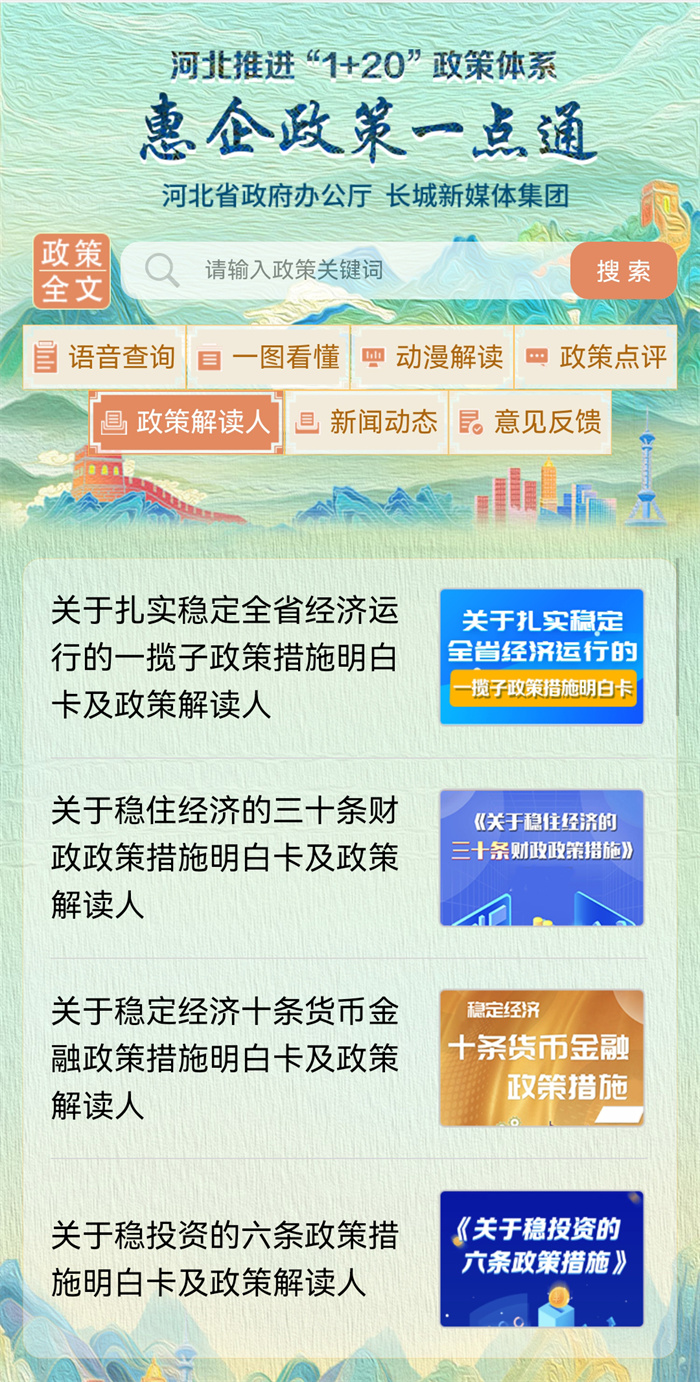Open the 稳投资的六条政策措施 article
This screenshot has height=1382, width=700.
click(x=225, y=1259)
